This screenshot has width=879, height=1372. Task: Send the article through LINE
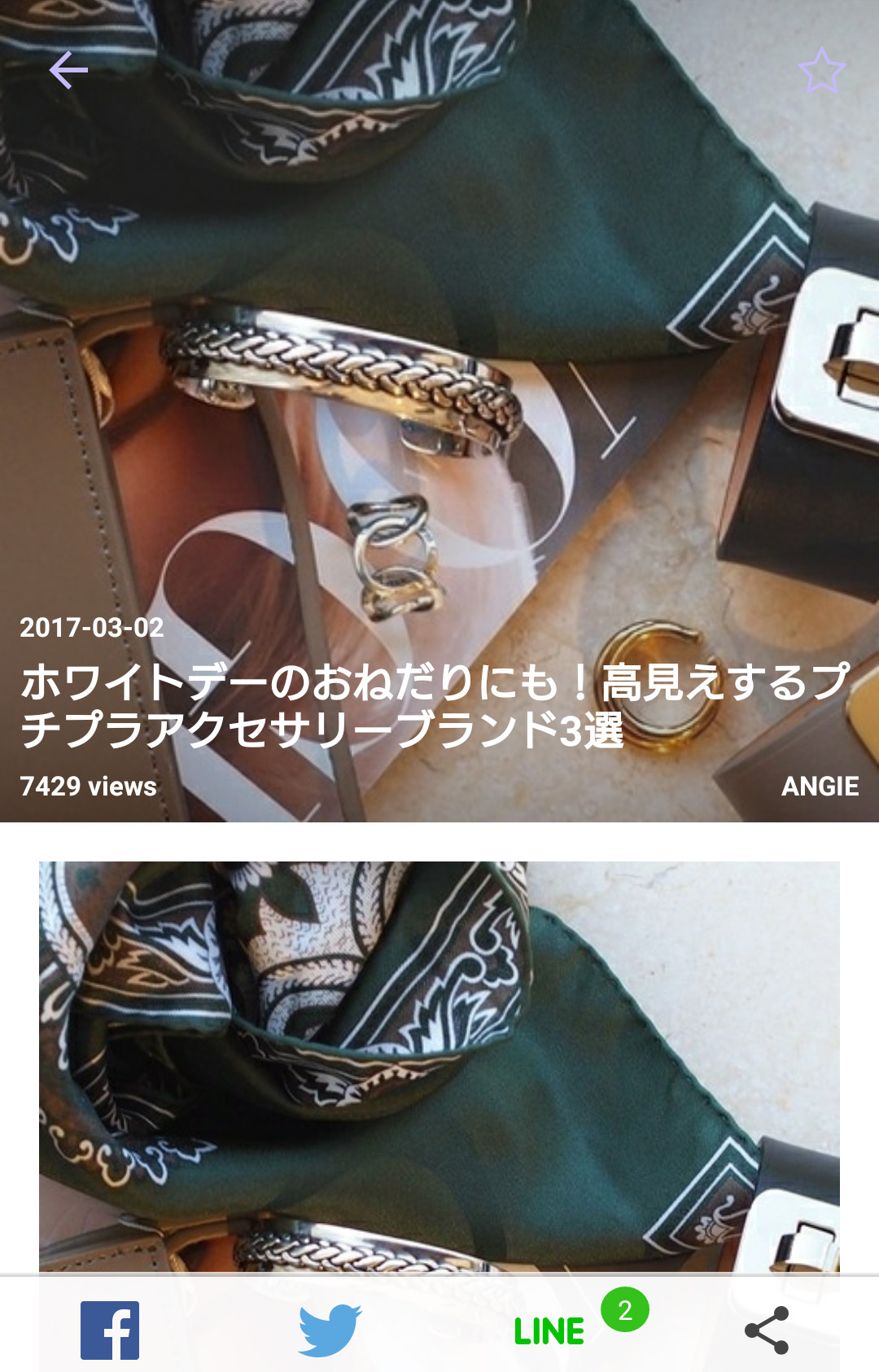pos(549,1330)
